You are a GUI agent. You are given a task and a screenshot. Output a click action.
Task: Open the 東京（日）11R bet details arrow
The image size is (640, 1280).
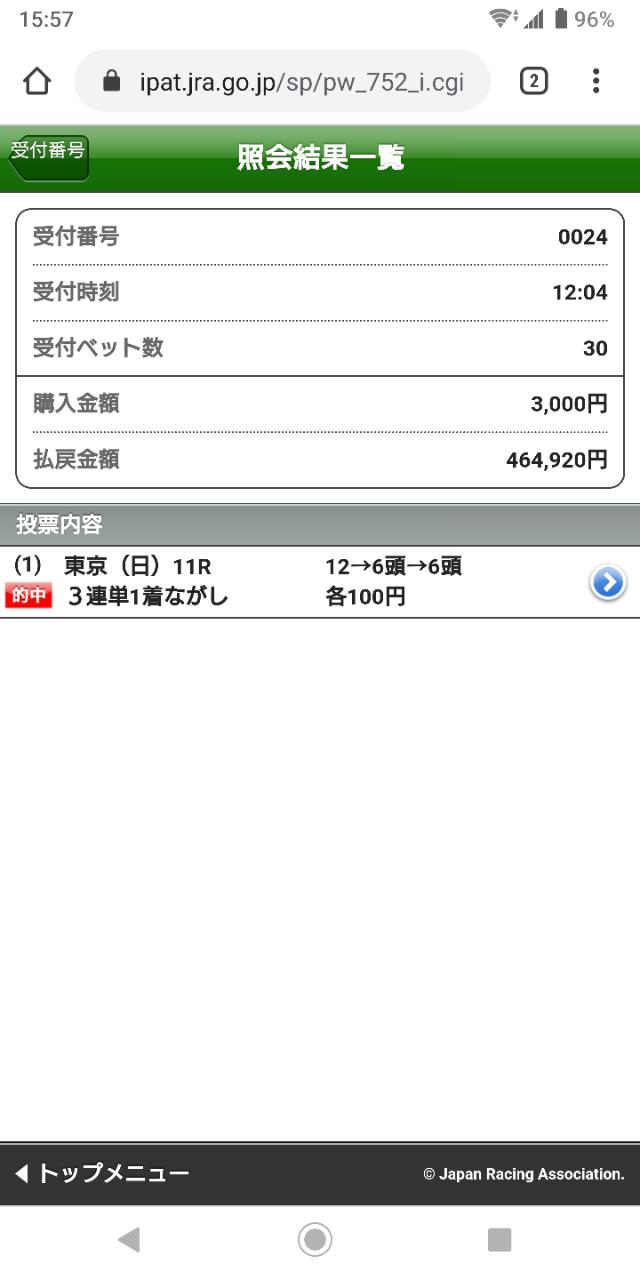(607, 582)
